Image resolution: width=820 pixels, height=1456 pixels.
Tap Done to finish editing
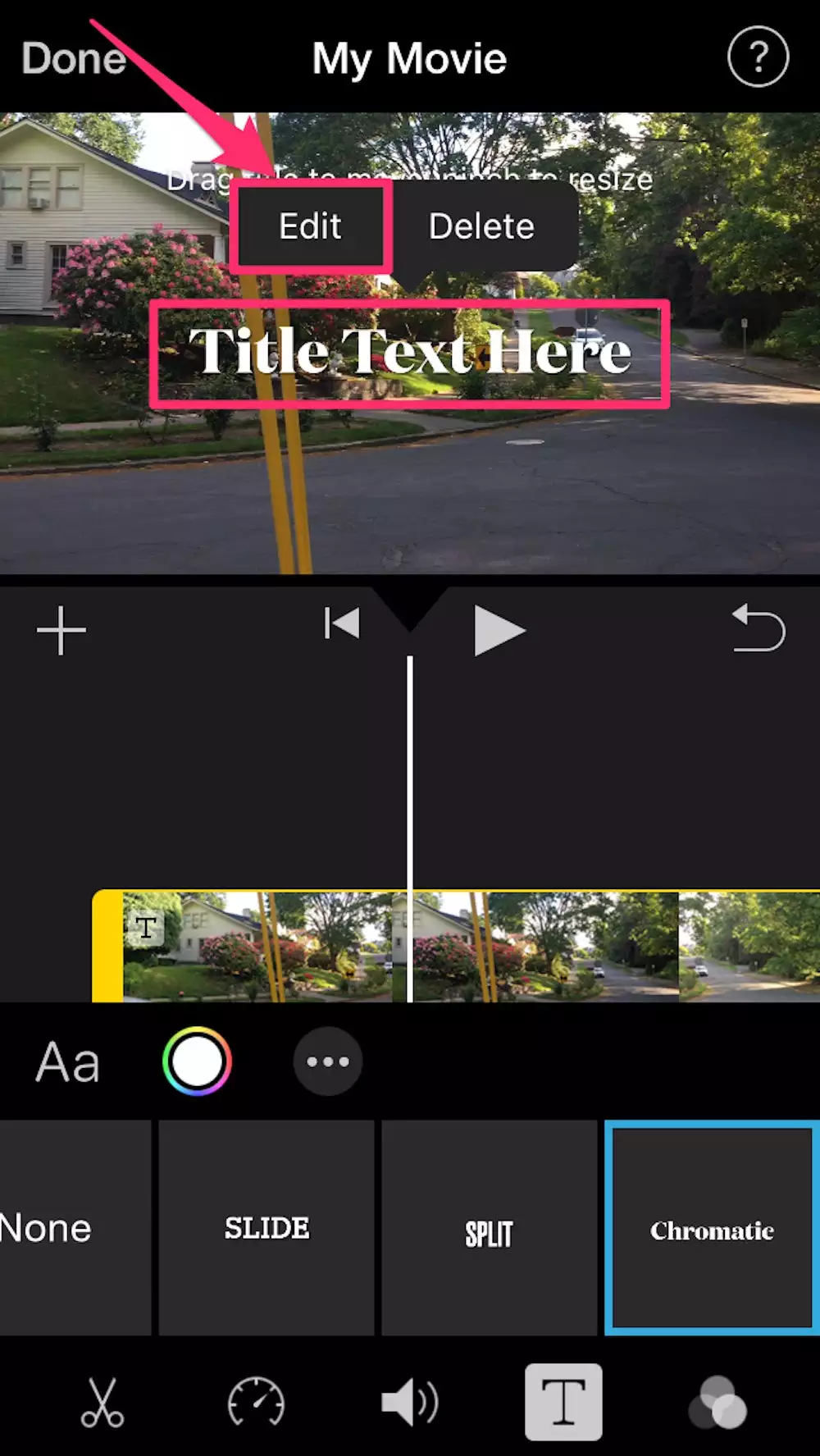(x=74, y=59)
